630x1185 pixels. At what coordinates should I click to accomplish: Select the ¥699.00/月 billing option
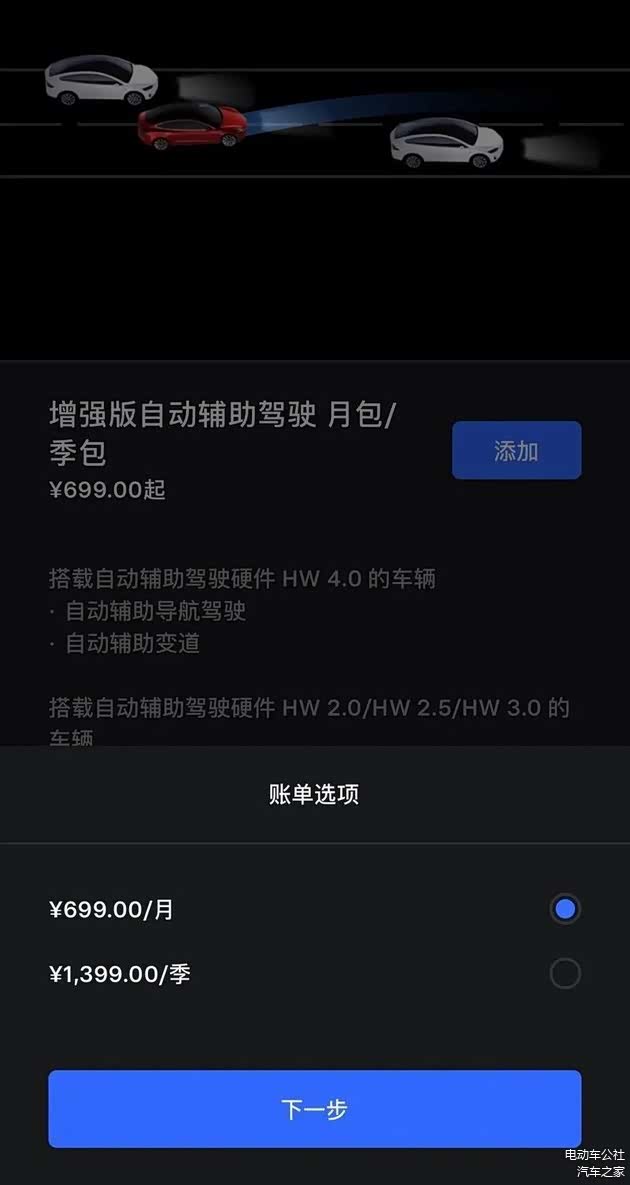[x=564, y=909]
